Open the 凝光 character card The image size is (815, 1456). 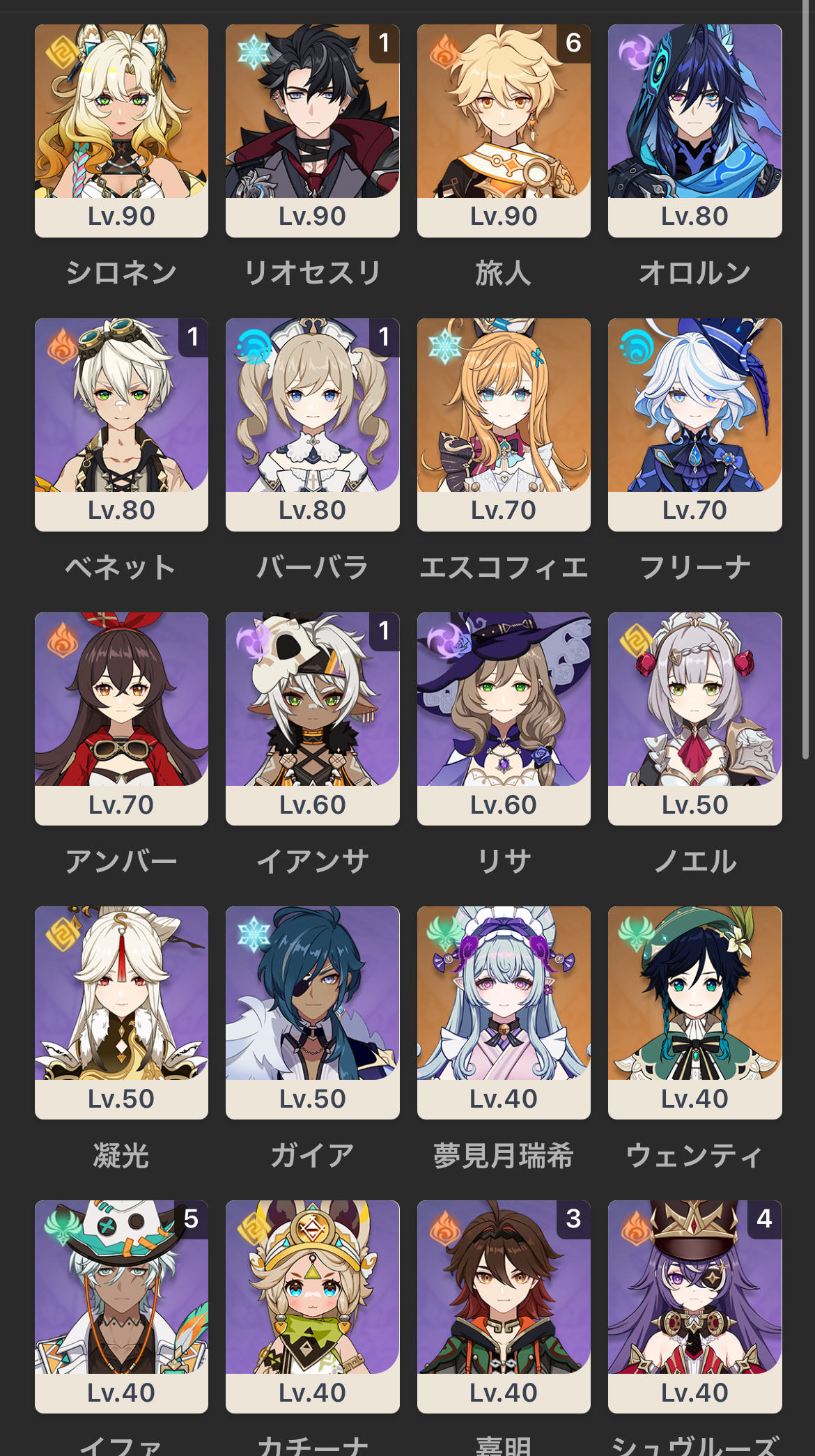click(121, 1013)
